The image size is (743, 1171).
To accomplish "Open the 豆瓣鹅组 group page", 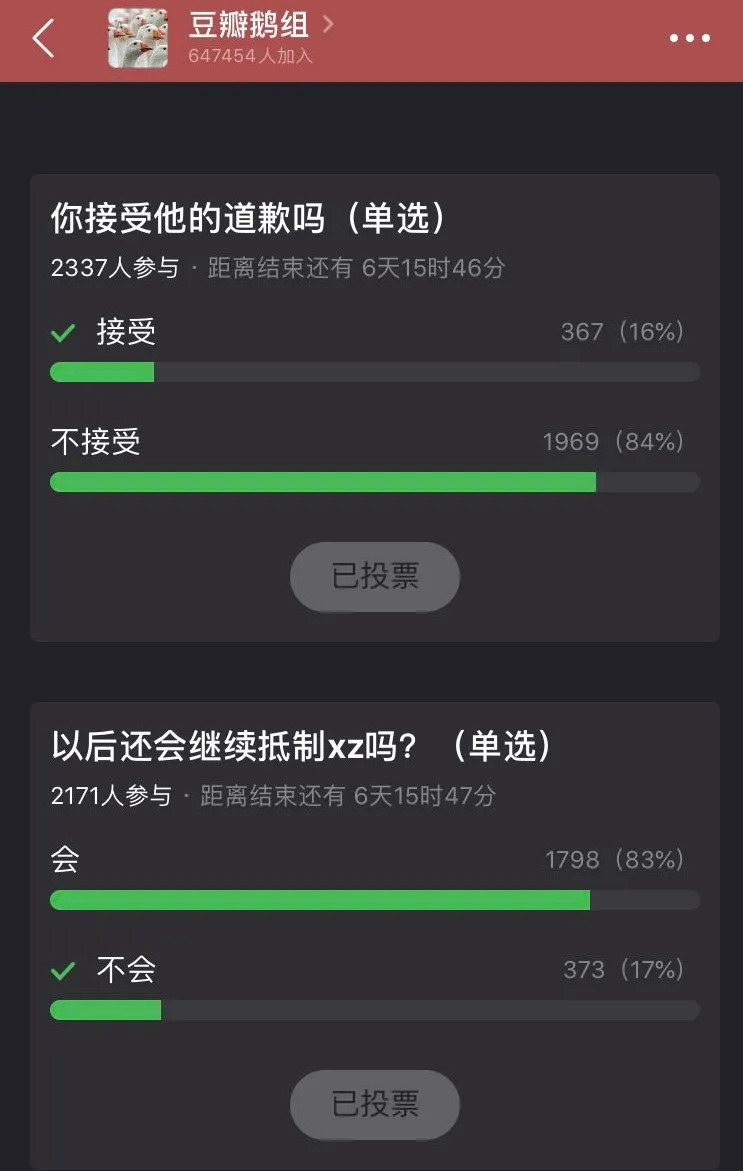I will coord(249,26).
